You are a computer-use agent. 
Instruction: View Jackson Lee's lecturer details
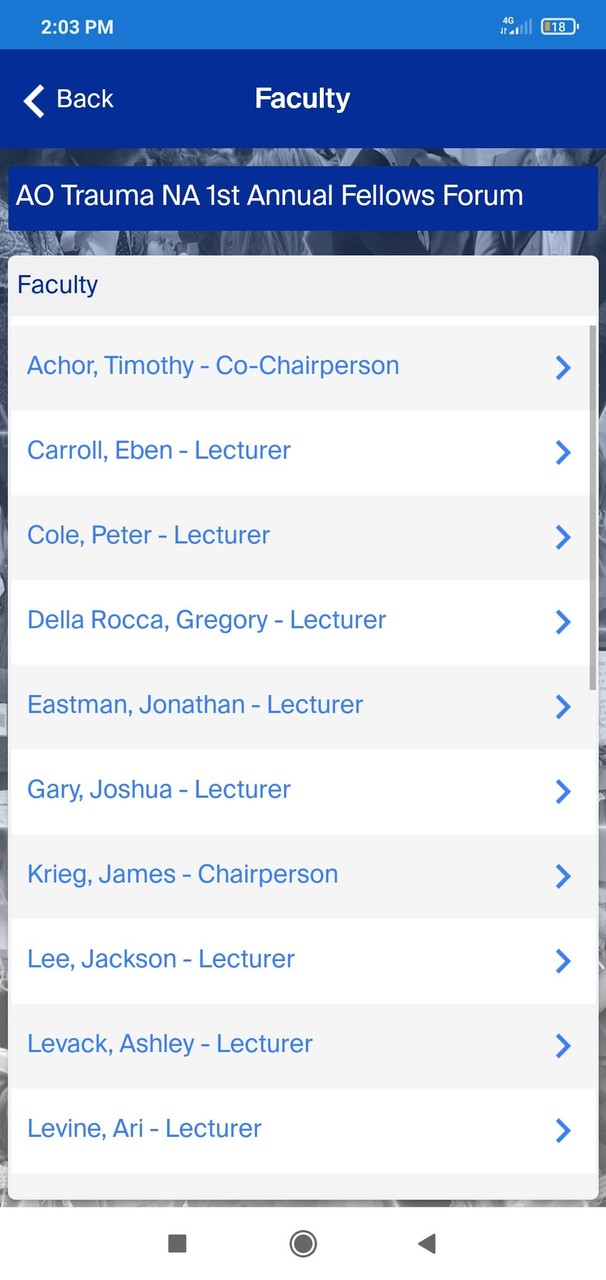(300, 960)
